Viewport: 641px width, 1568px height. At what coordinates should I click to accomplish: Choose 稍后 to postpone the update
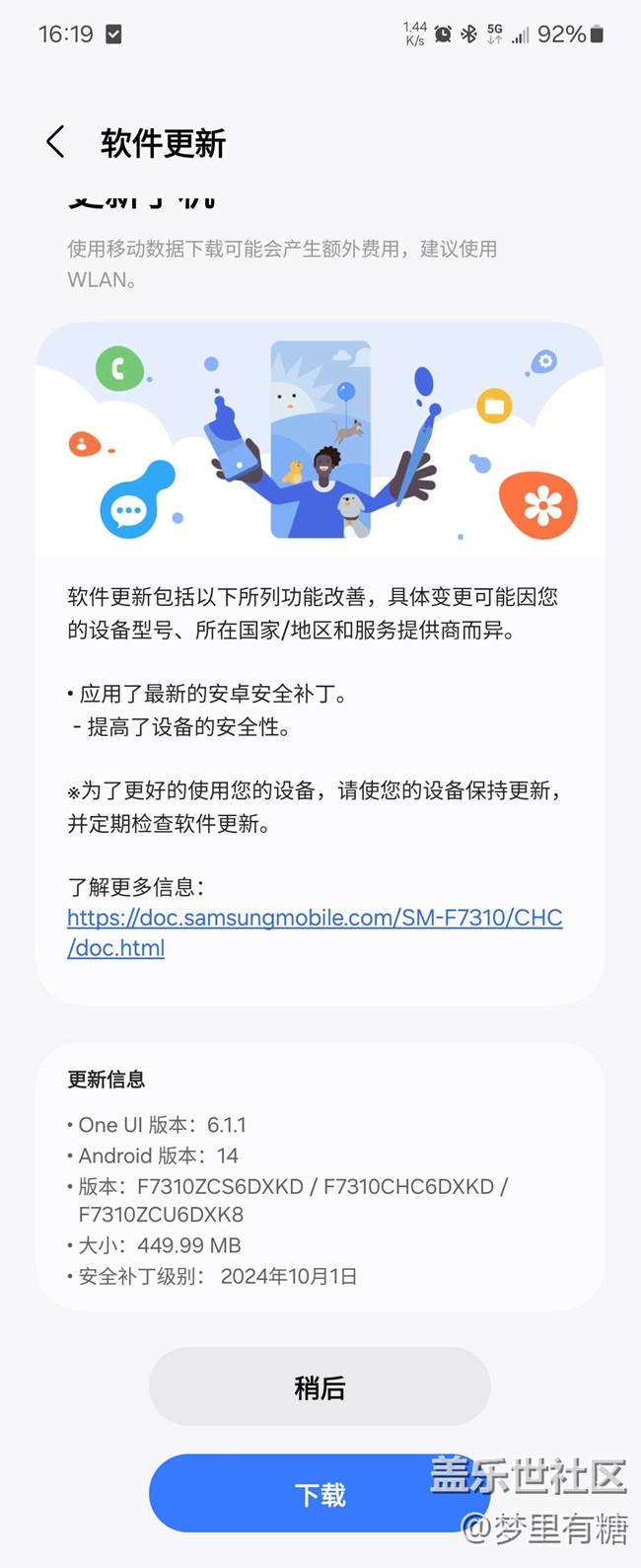[x=320, y=1387]
